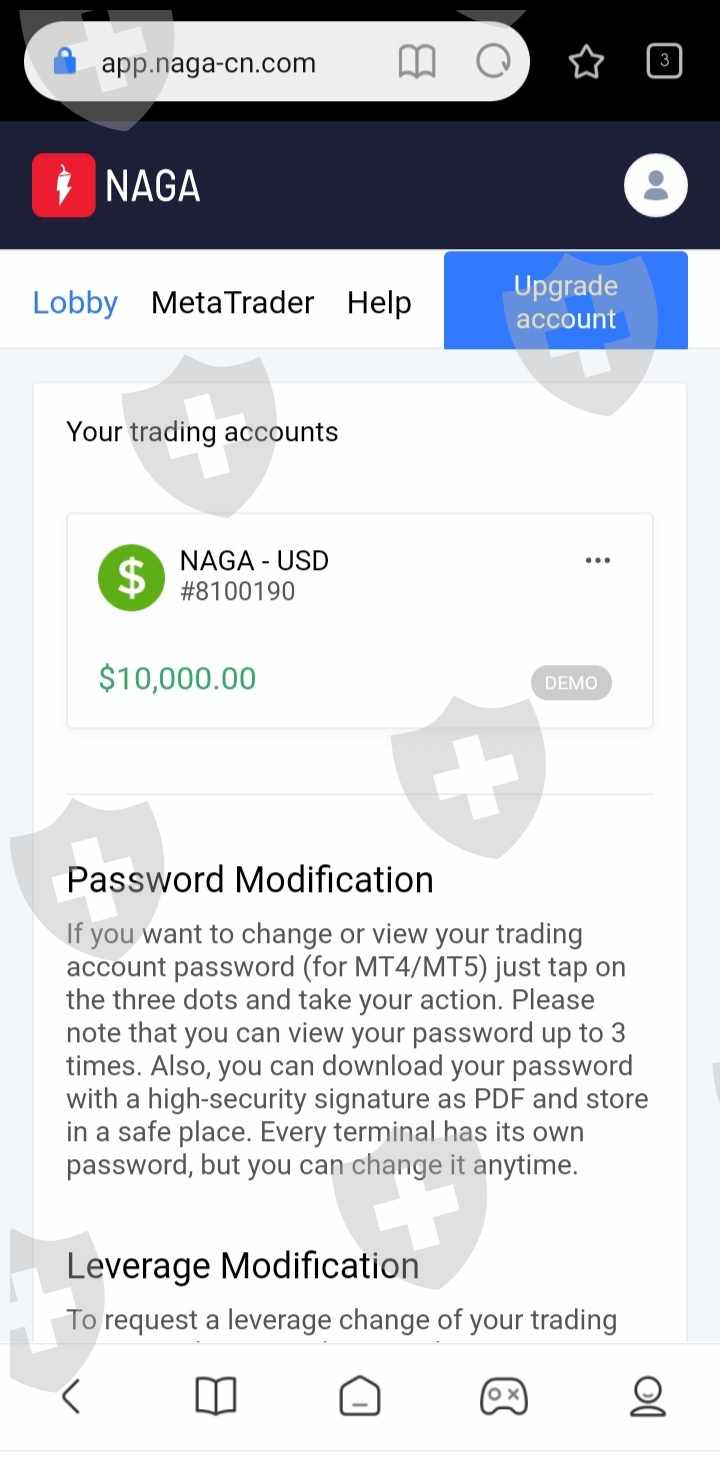Open the games section in bottom bar
720x1457 pixels.
(x=504, y=1396)
